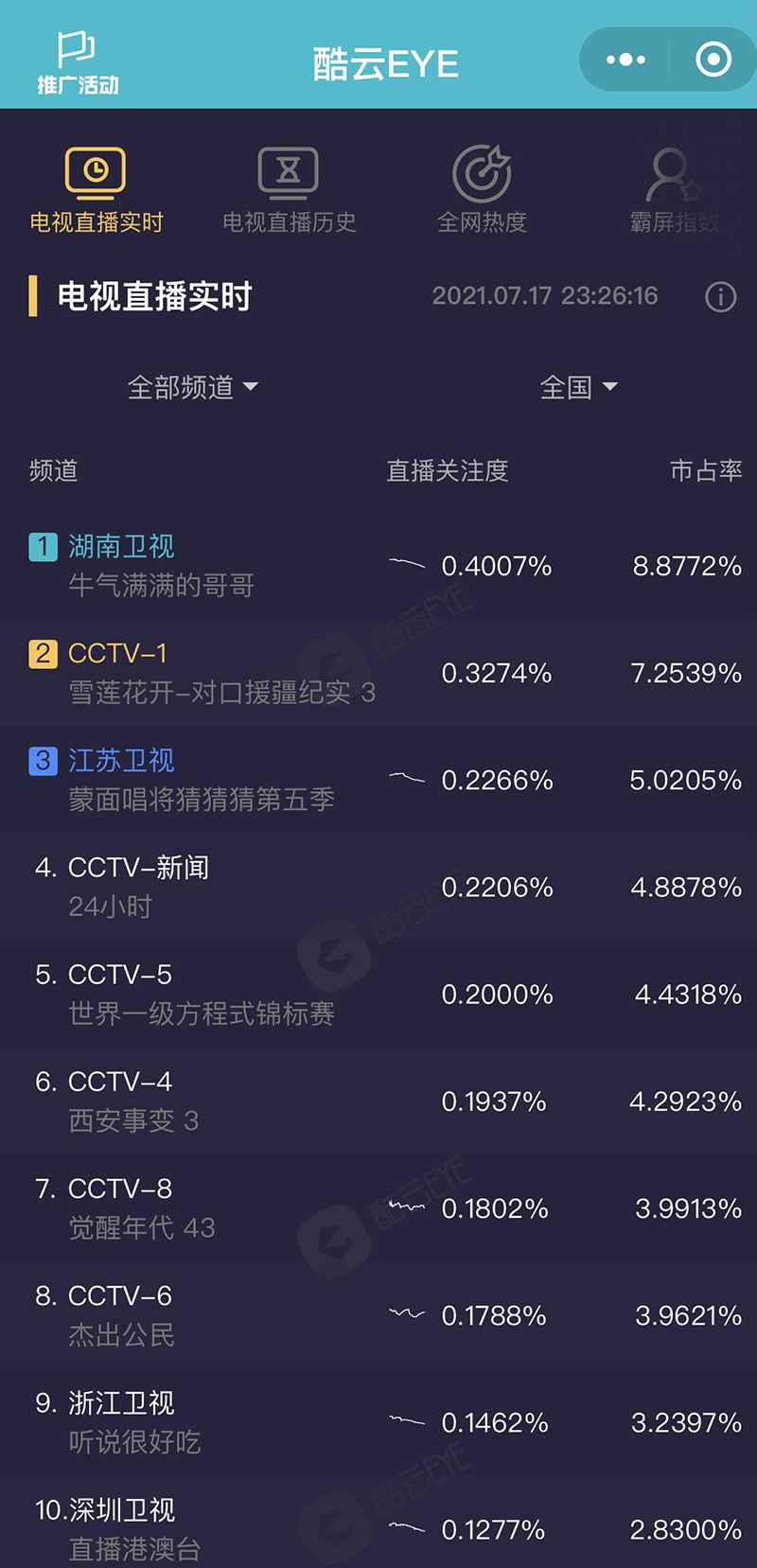Screen dimensions: 757x1568
Task: Expand the 全国 region dropdown
Action: point(577,387)
